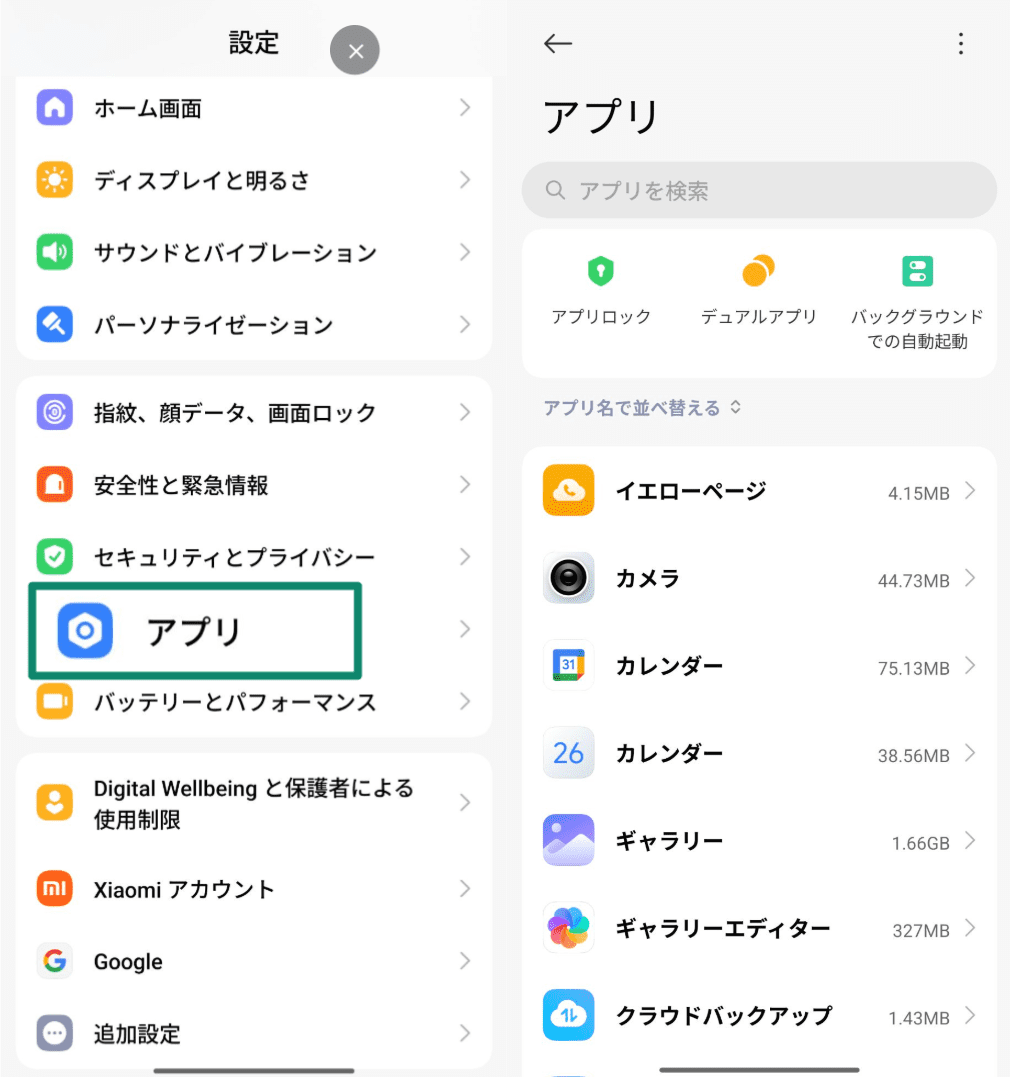Open the three-dot overflow menu
The height and width of the screenshot is (1077, 1010).
(x=961, y=43)
